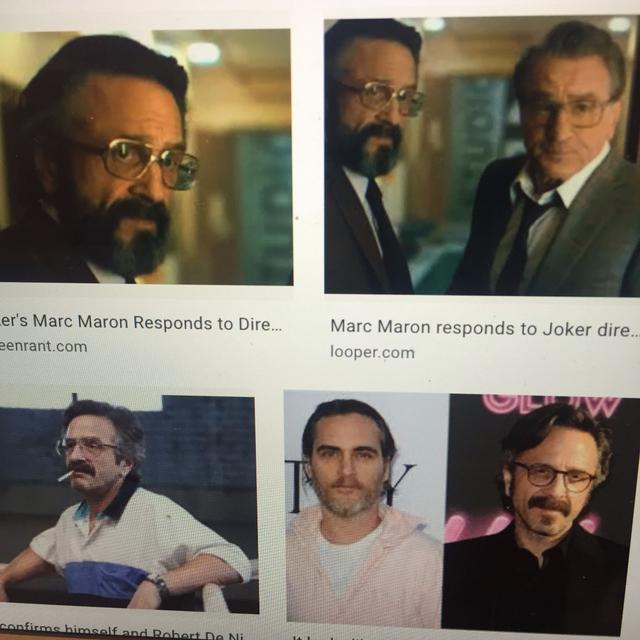Tap the 'Marc Maron Responds to Dire...' screenrant title

tap(140, 325)
